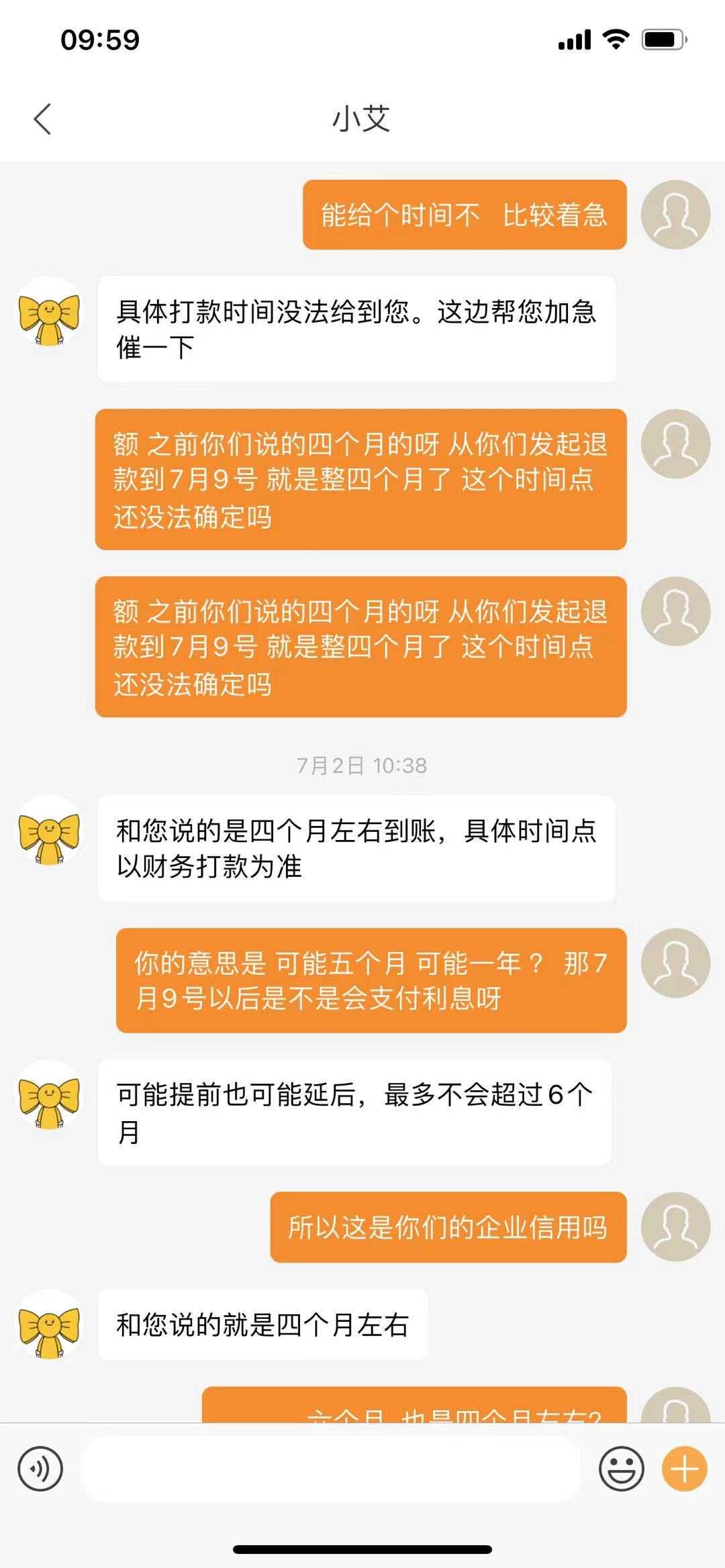Go back from the 小艾 chat
Viewport: 725px width, 1568px height.
42,119
